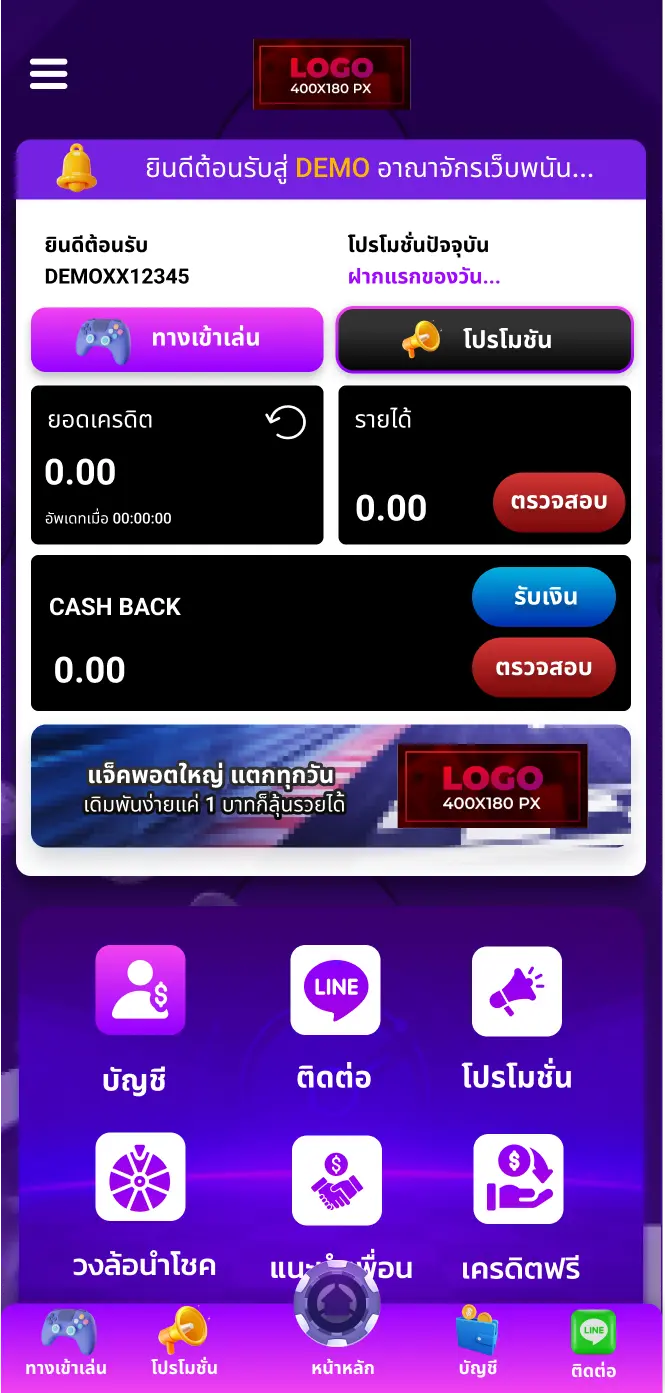Open the โปรโมชัน button with megaphone
Image resolution: width=665 pixels, height=1393 pixels.
(484, 340)
